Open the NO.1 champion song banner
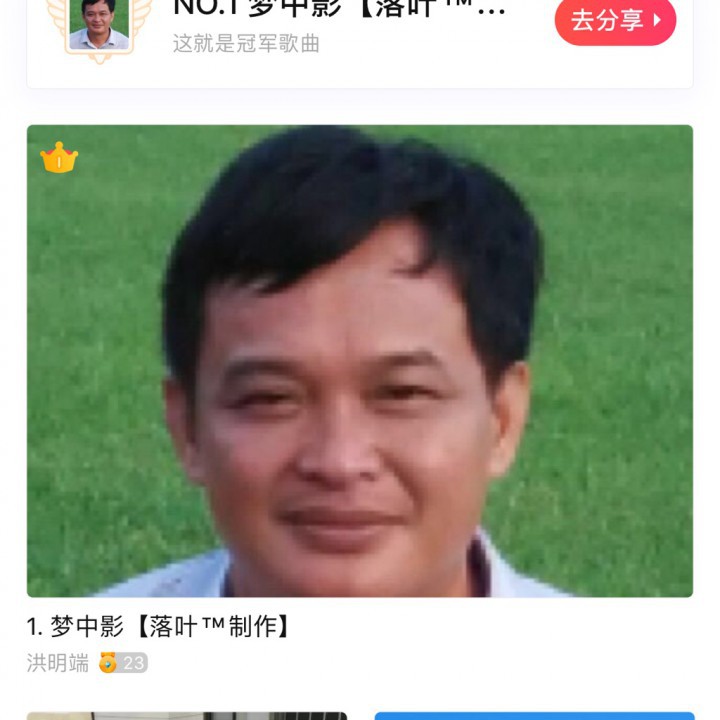 [340, 25]
